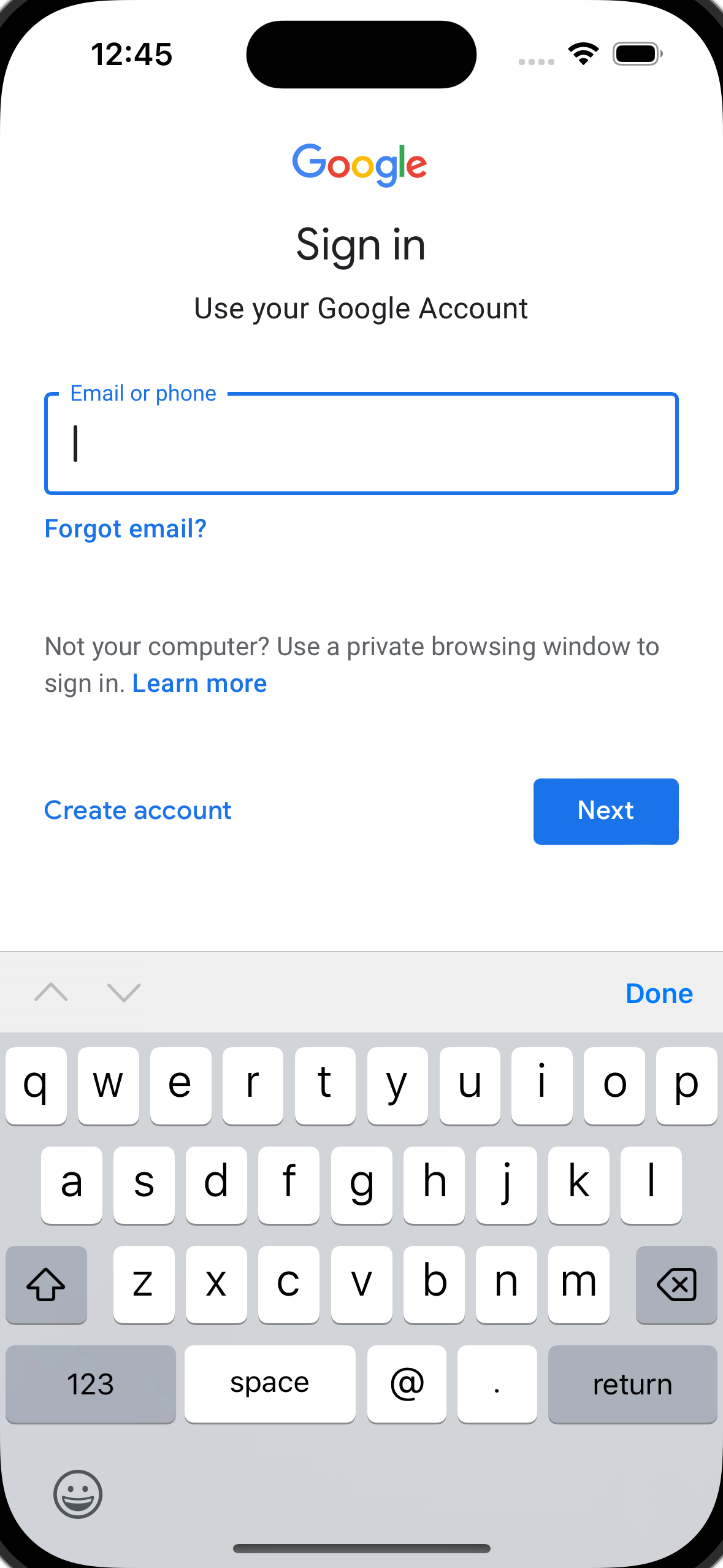The width and height of the screenshot is (723, 1568).
Task: Tap the backspace key
Action: click(676, 1284)
